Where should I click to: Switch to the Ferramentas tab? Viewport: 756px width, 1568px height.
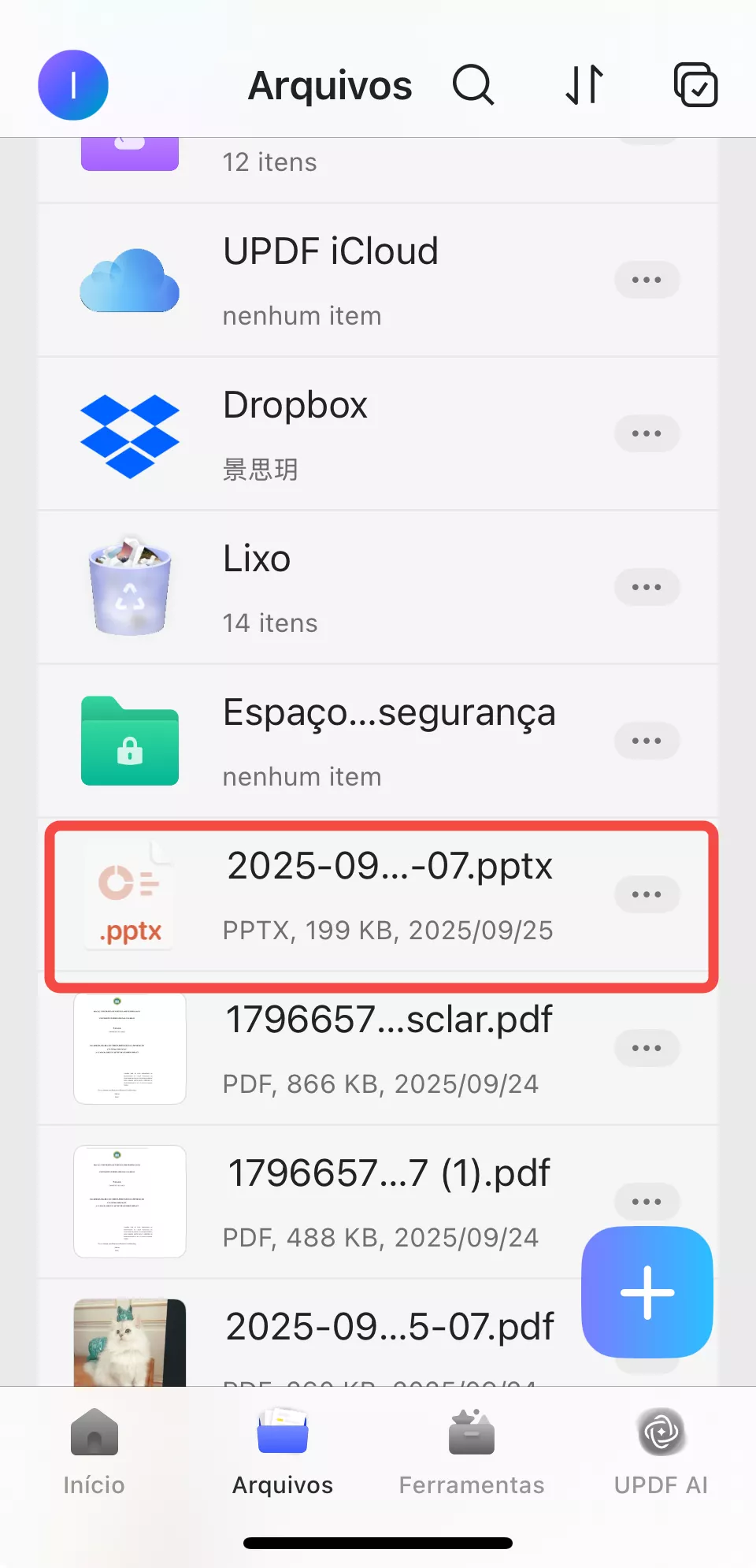[472, 1451]
